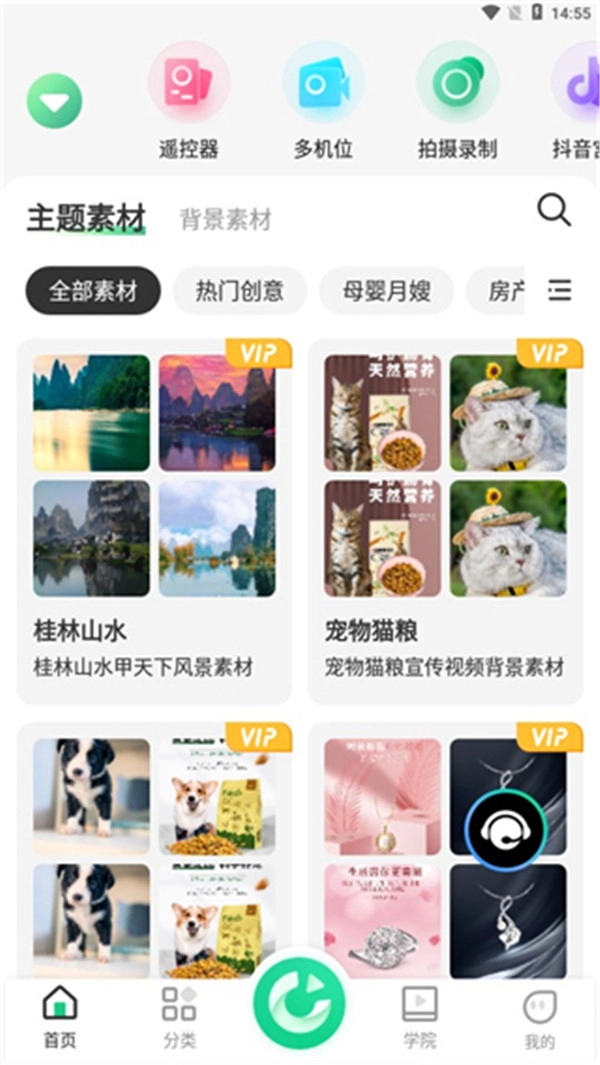Open the 学院 academy tab
600x1065 pixels.
(x=420, y=1016)
